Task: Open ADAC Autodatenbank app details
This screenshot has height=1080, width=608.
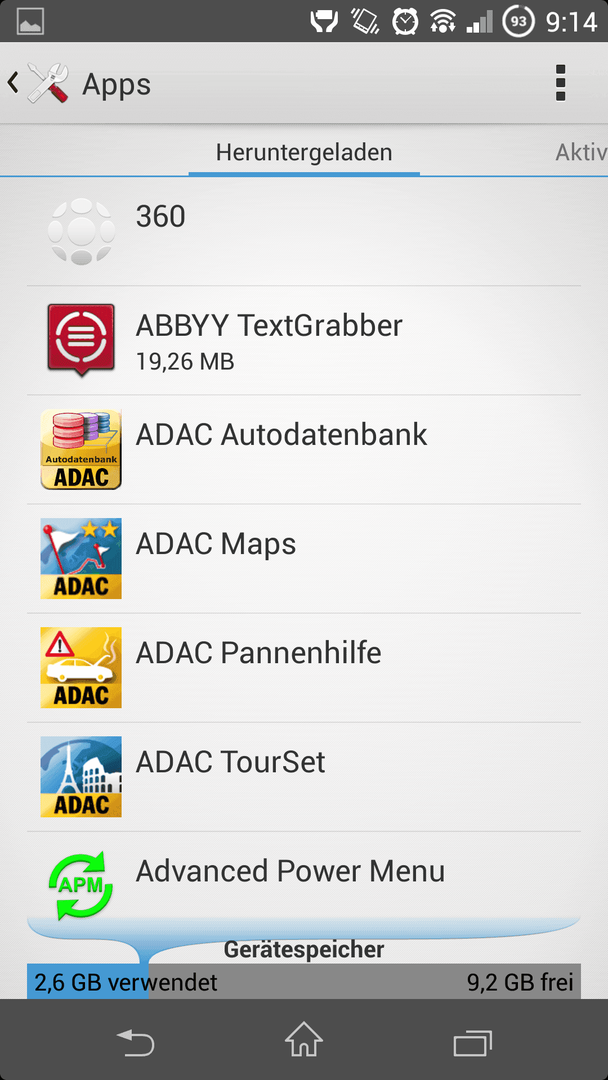Action: (304, 450)
